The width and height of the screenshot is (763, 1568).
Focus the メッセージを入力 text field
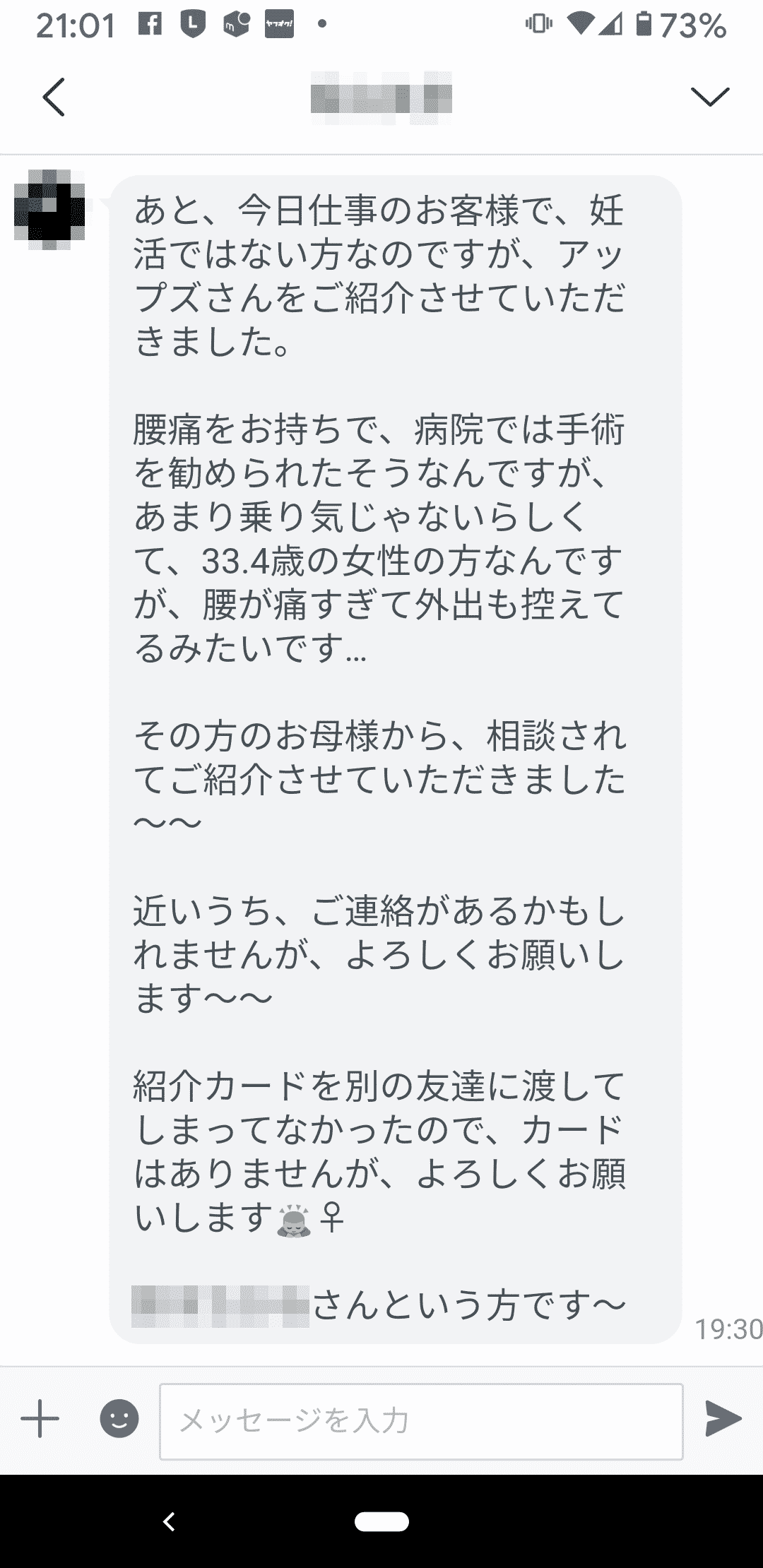click(x=421, y=1421)
